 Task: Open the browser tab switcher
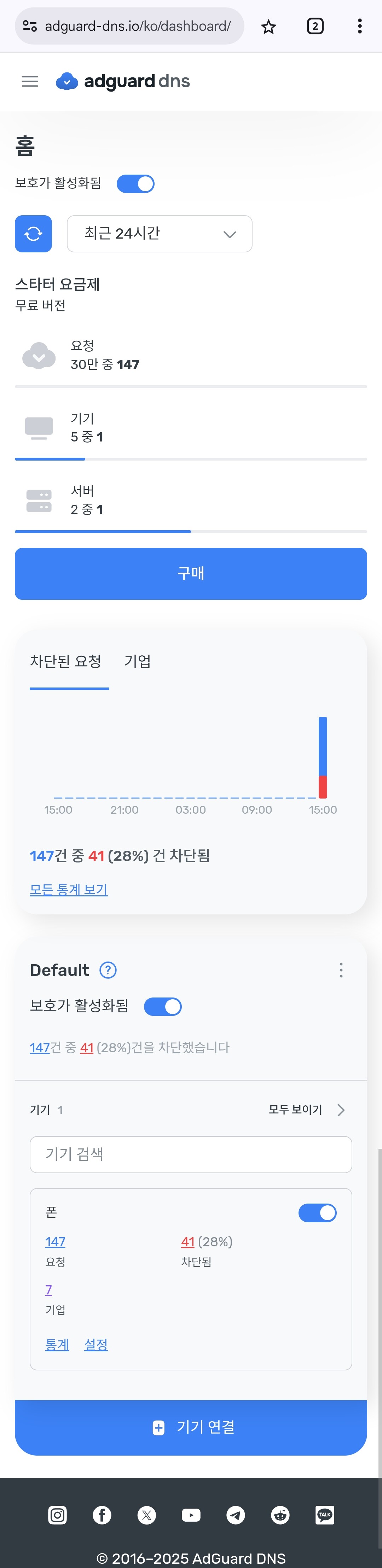pyautogui.click(x=314, y=27)
